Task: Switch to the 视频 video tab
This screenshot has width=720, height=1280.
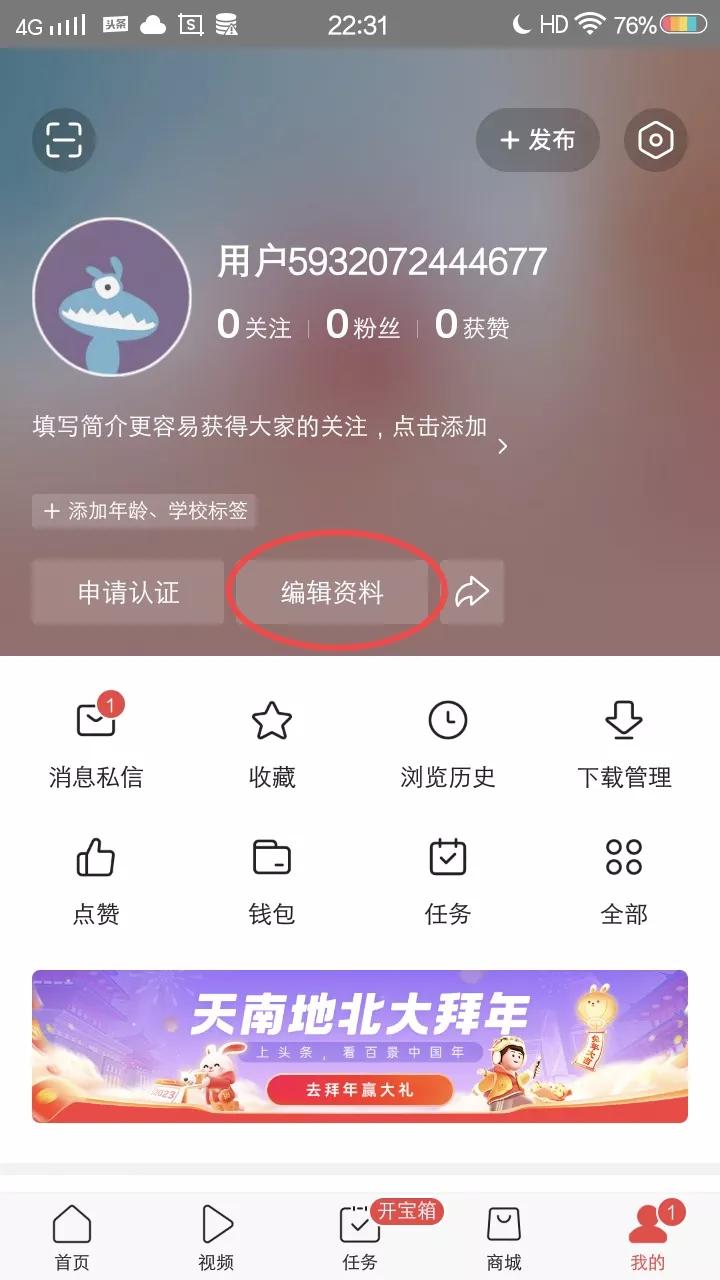Action: [x=216, y=1235]
